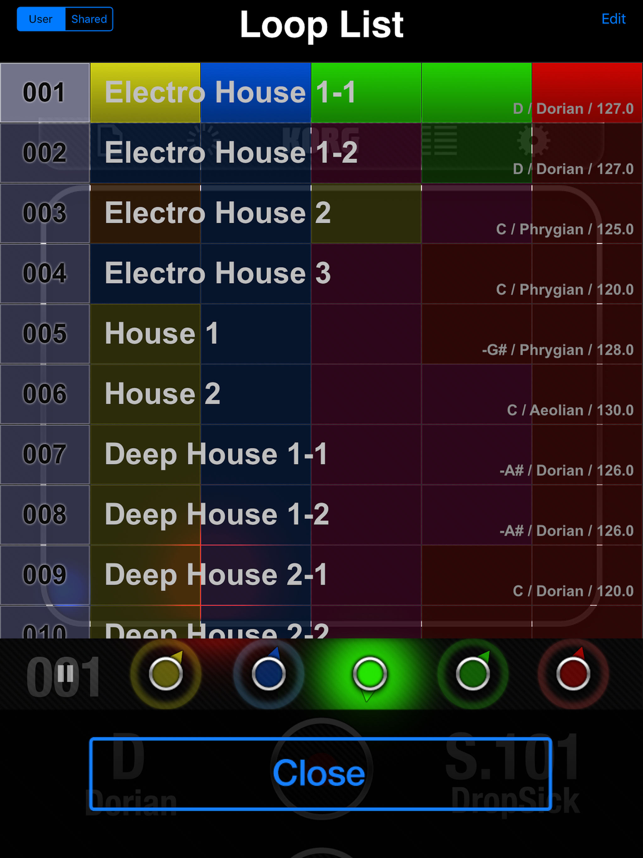Image resolution: width=643 pixels, height=858 pixels.
Task: Choose loop 007 Deep House 1-1
Action: 321,454
